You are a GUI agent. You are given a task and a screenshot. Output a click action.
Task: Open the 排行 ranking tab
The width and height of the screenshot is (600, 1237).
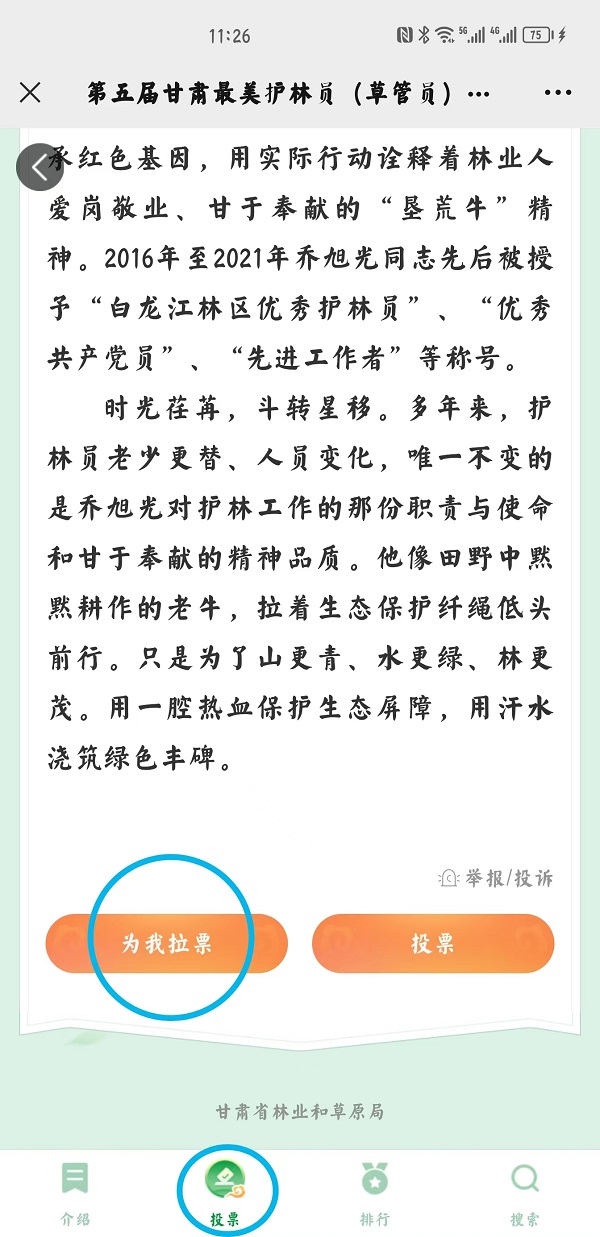pyautogui.click(x=375, y=1194)
